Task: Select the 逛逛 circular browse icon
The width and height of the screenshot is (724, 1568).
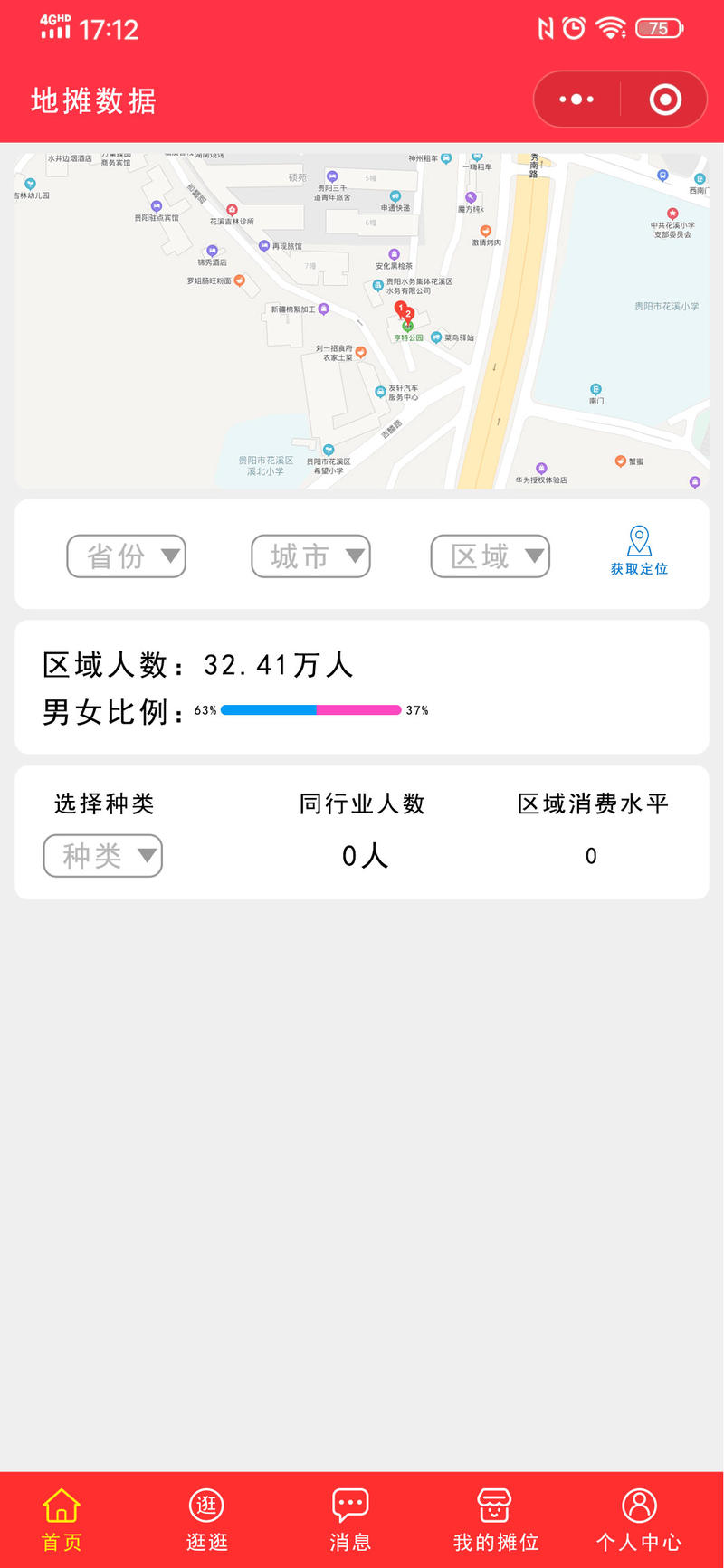Action: [205, 1506]
